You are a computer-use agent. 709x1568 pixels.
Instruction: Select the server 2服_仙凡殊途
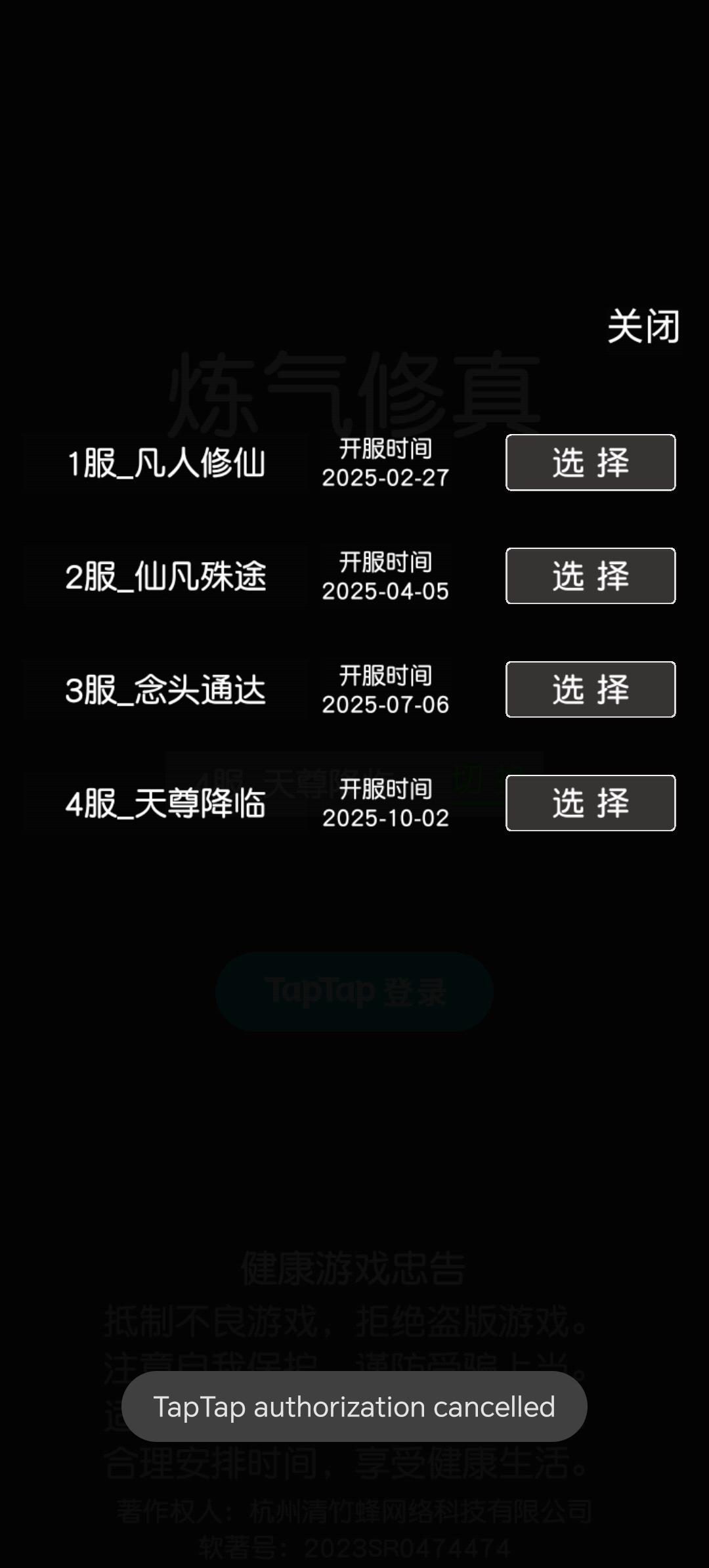click(589, 576)
